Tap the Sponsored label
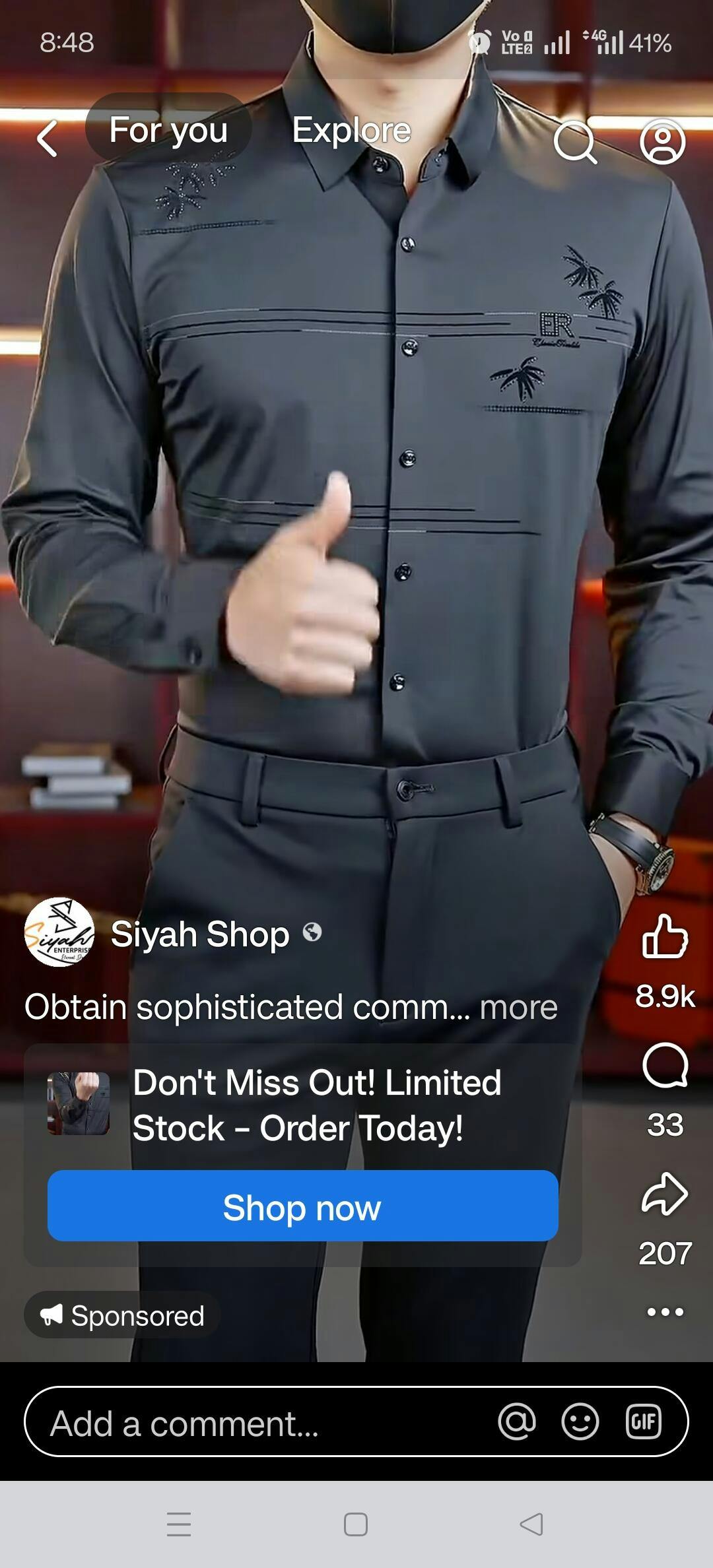This screenshot has width=713, height=1568. click(x=123, y=1316)
